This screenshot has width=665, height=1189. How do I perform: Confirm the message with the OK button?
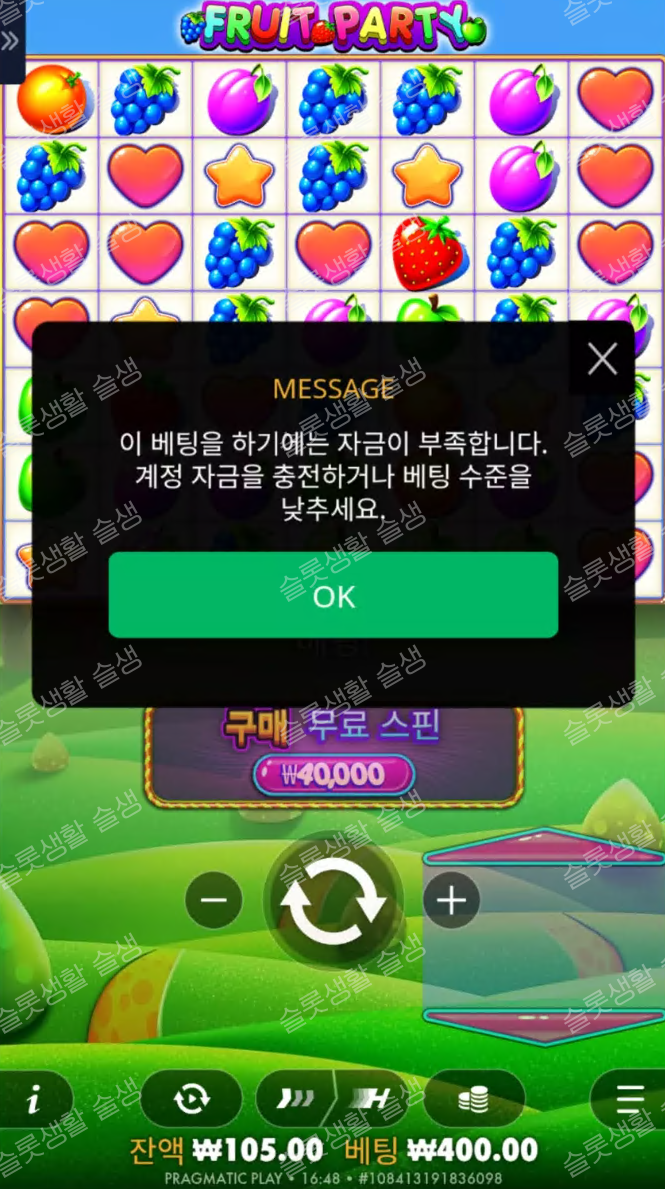(333, 595)
